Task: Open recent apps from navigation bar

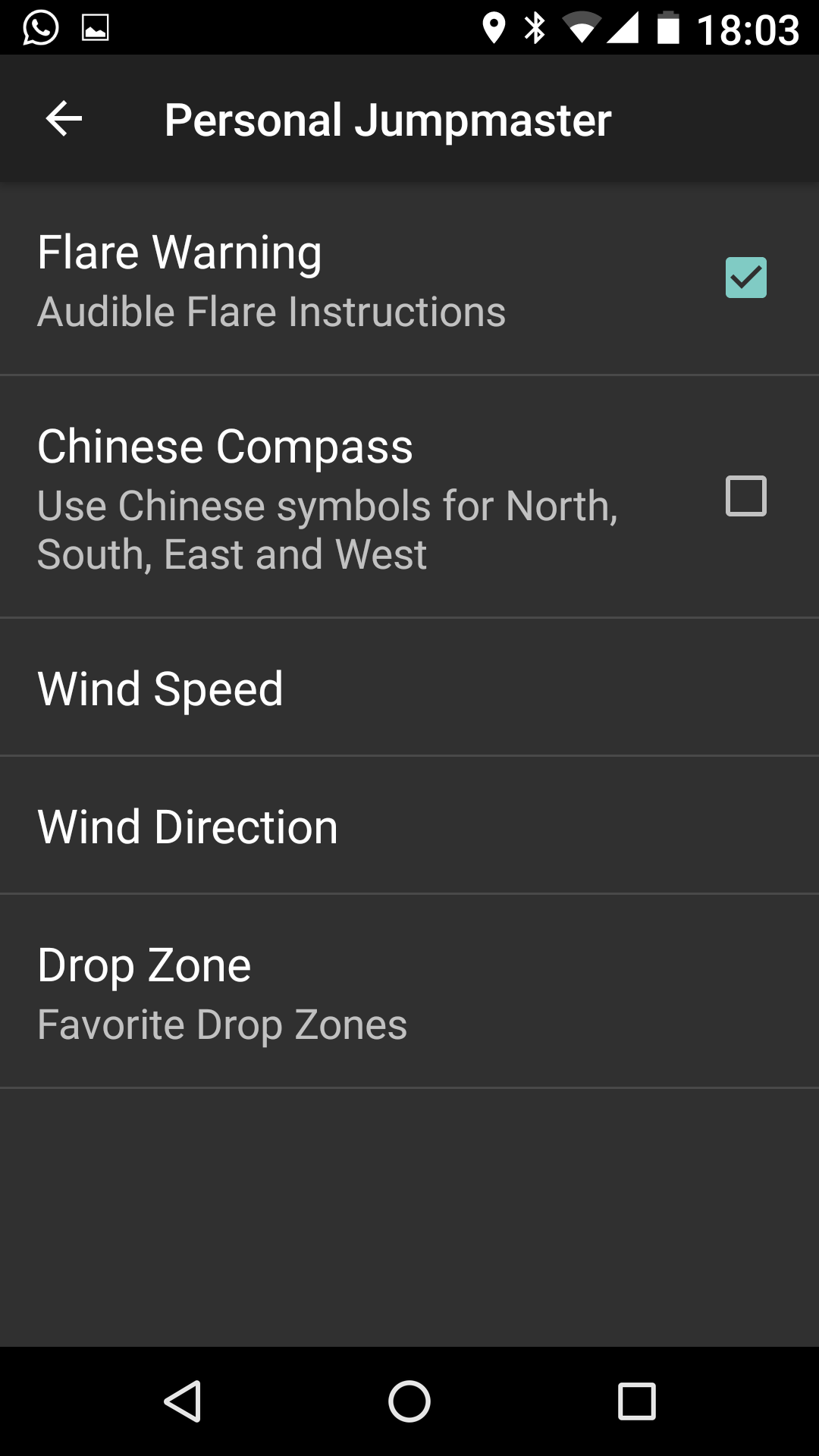Action: [x=637, y=1401]
